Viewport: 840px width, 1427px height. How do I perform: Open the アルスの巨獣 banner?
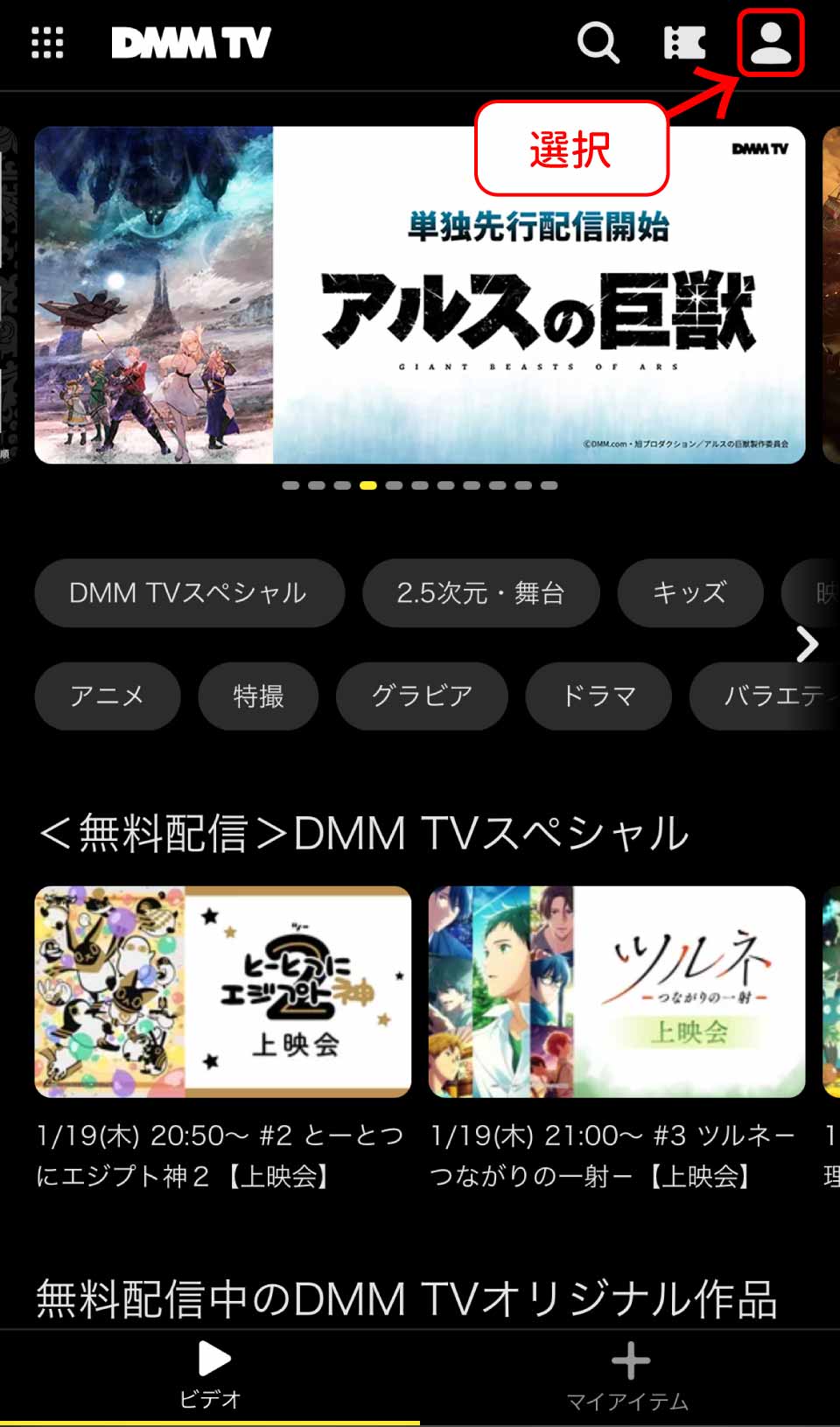(x=420, y=295)
